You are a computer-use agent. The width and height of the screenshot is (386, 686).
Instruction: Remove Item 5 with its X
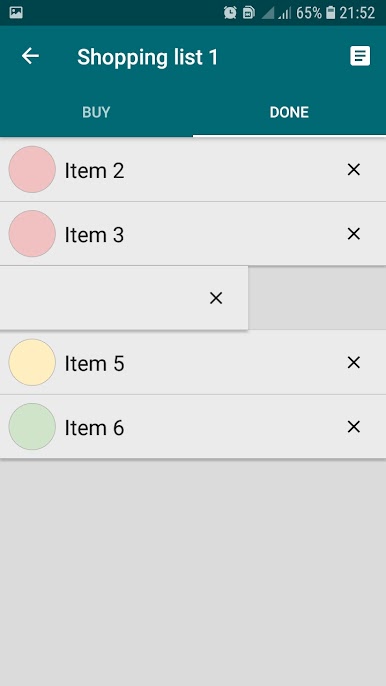click(353, 362)
